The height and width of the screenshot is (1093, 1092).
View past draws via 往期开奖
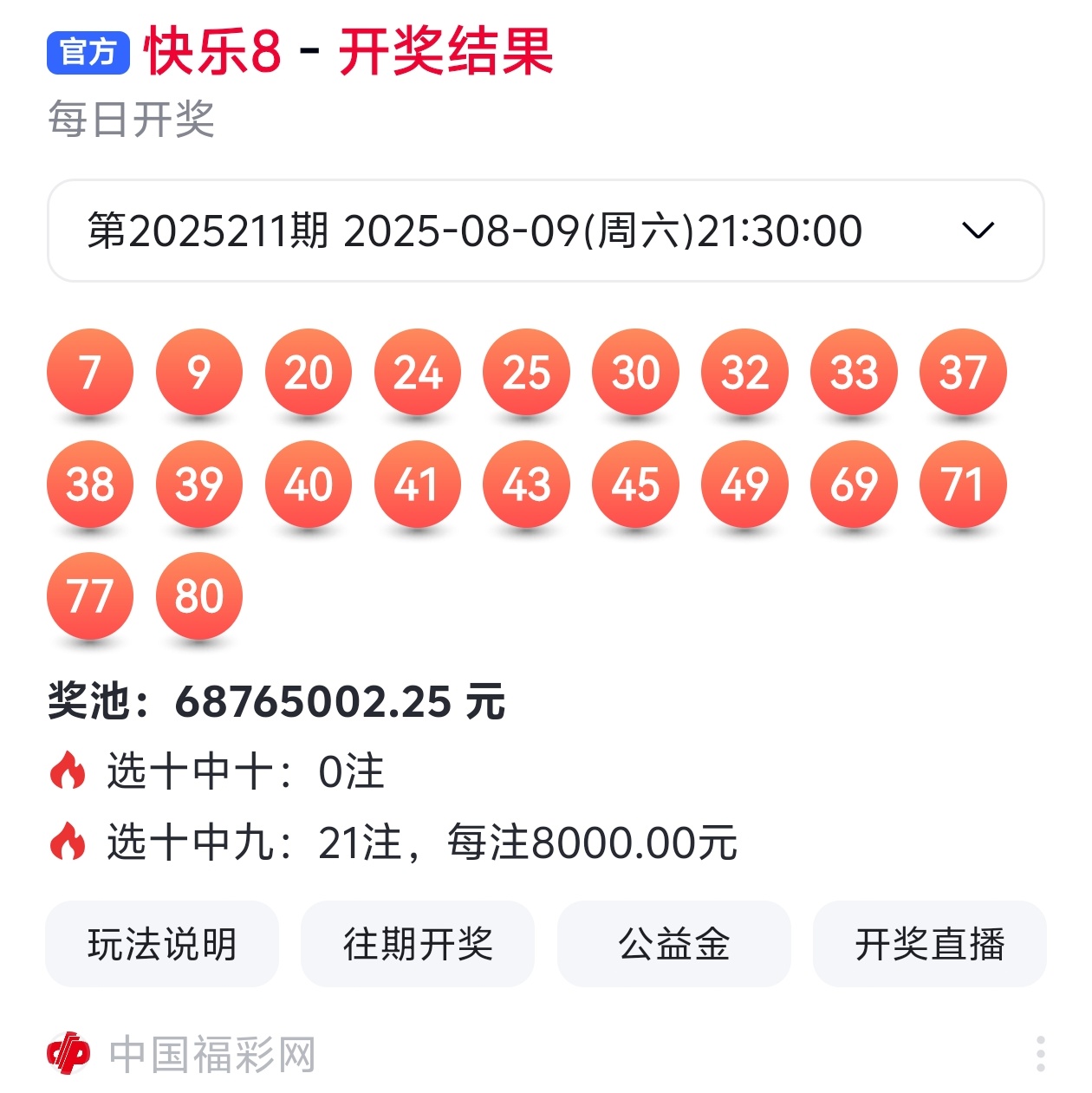tap(418, 944)
